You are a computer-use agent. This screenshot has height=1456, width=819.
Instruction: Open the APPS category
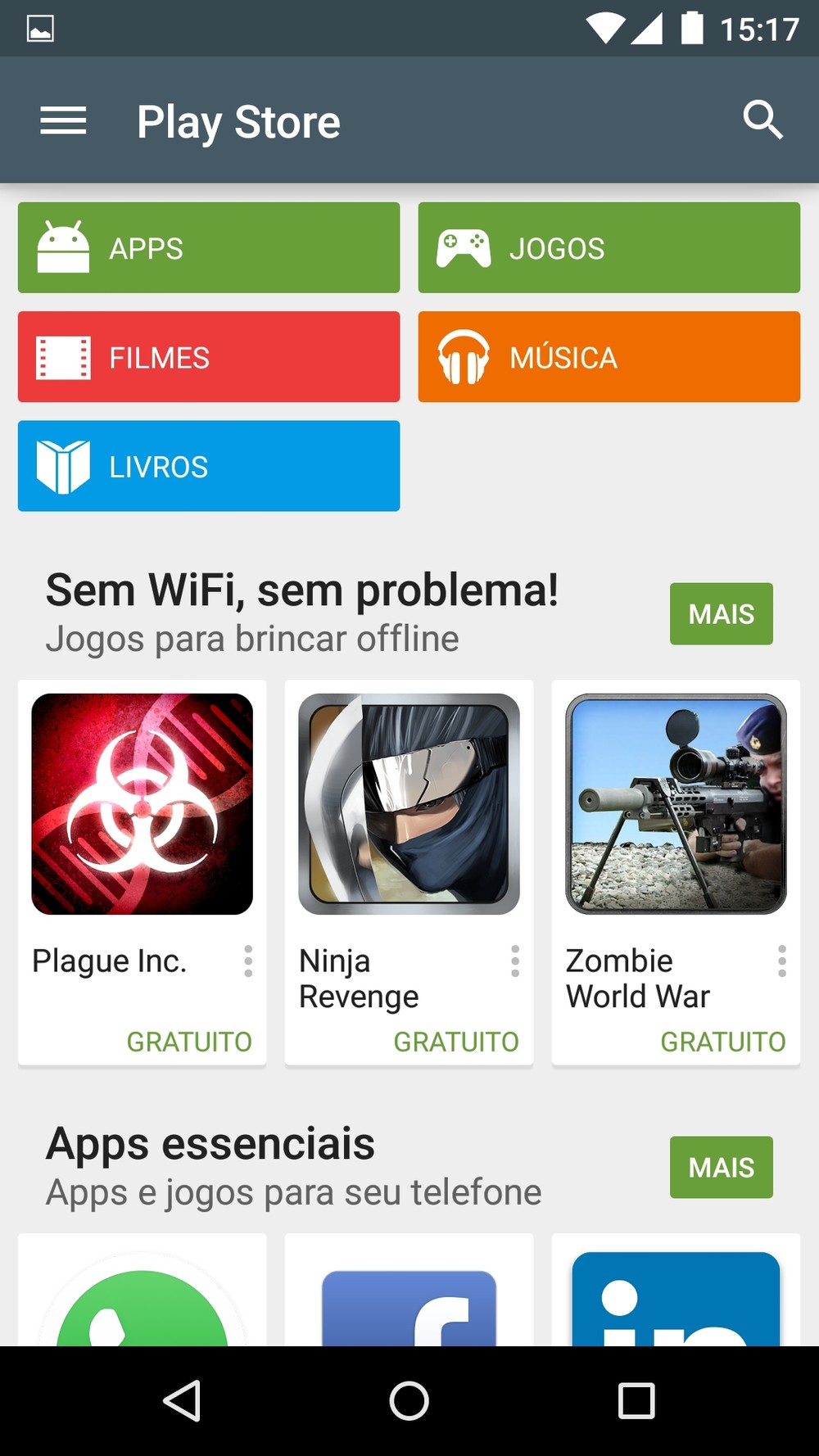pos(209,247)
